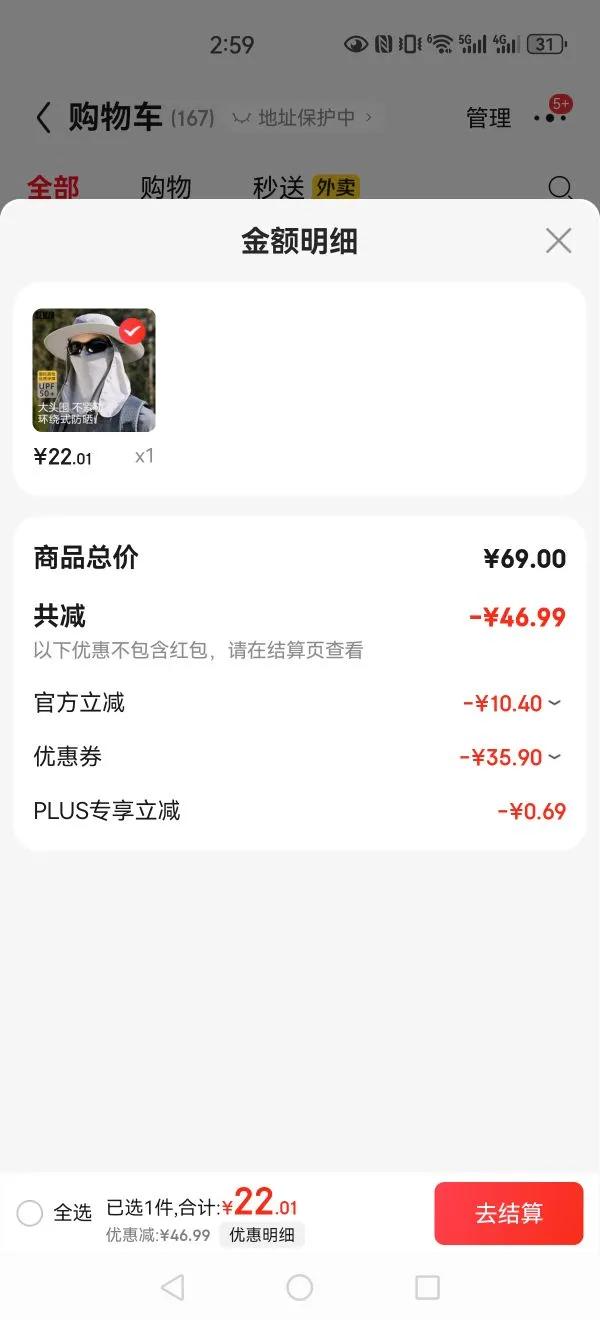Search the shopping cart
This screenshot has height=1320, width=600.
(x=561, y=187)
